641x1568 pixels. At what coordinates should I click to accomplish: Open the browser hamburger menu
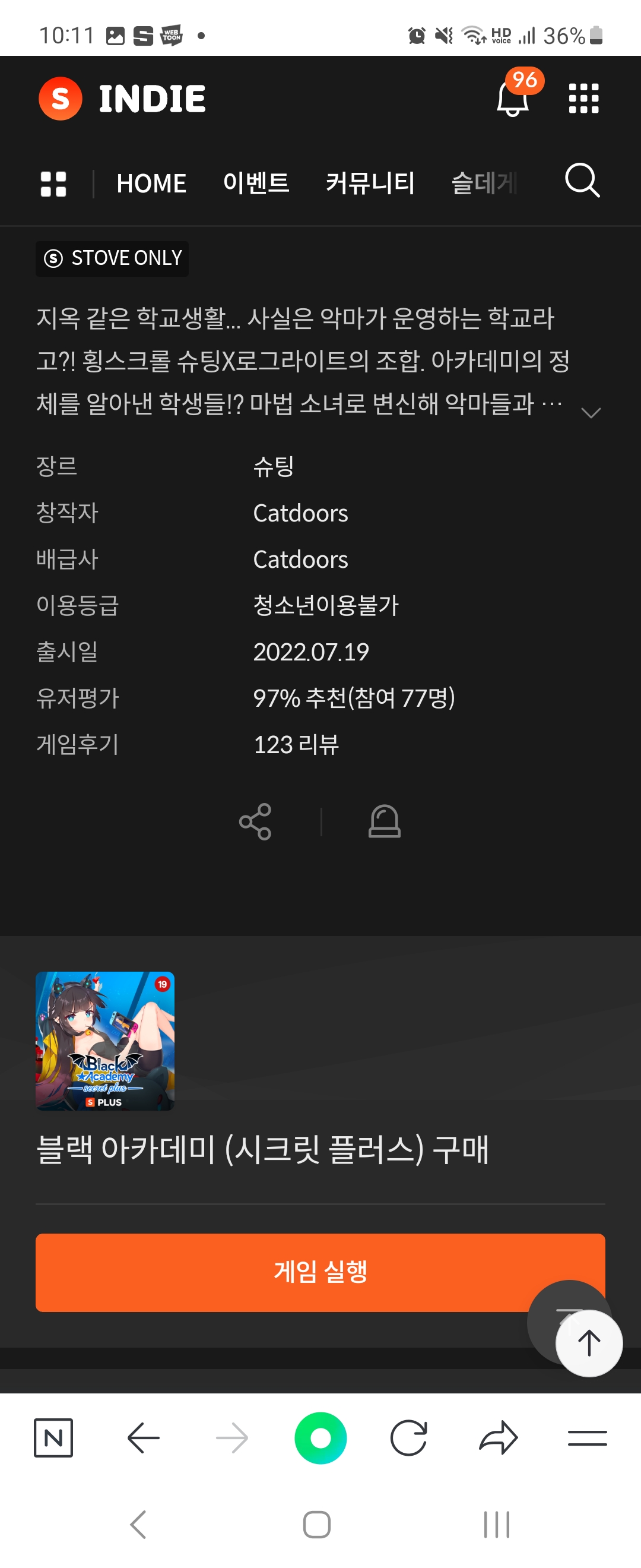pyautogui.click(x=587, y=1438)
